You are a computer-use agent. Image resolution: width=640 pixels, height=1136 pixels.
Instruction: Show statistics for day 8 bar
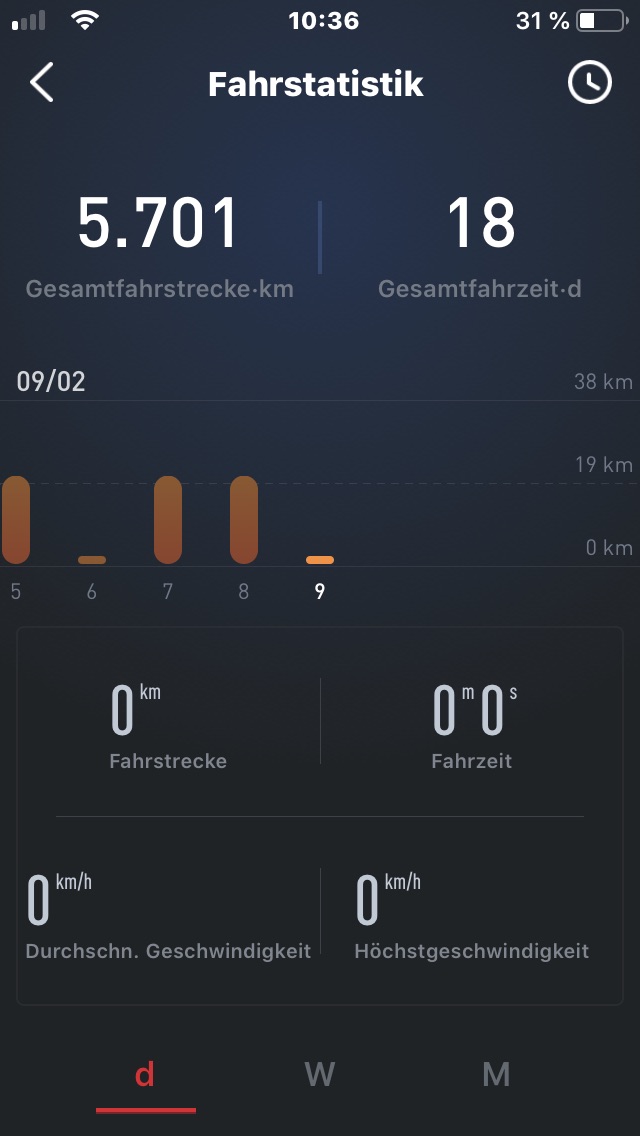(244, 520)
